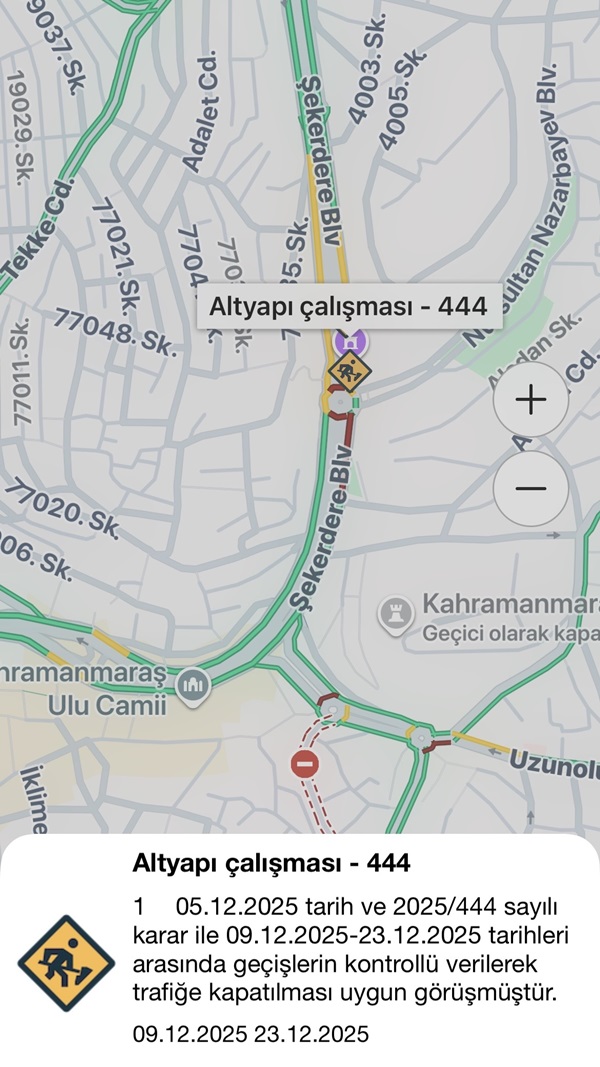Tap the Altyapı çalışması - 444 map callout
The height and width of the screenshot is (1067, 600).
[x=348, y=307]
